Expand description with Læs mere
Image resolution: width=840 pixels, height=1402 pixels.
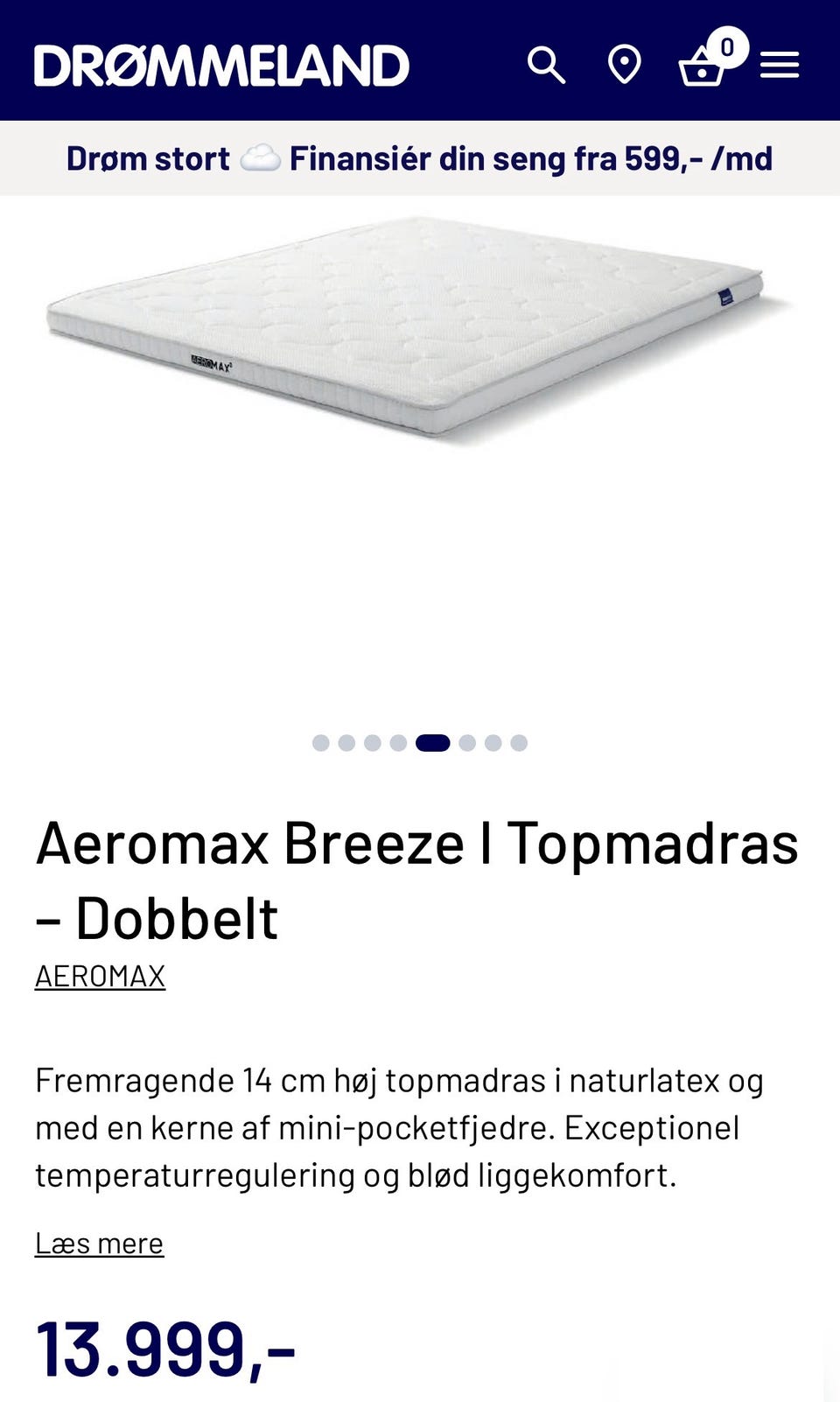click(x=99, y=1243)
